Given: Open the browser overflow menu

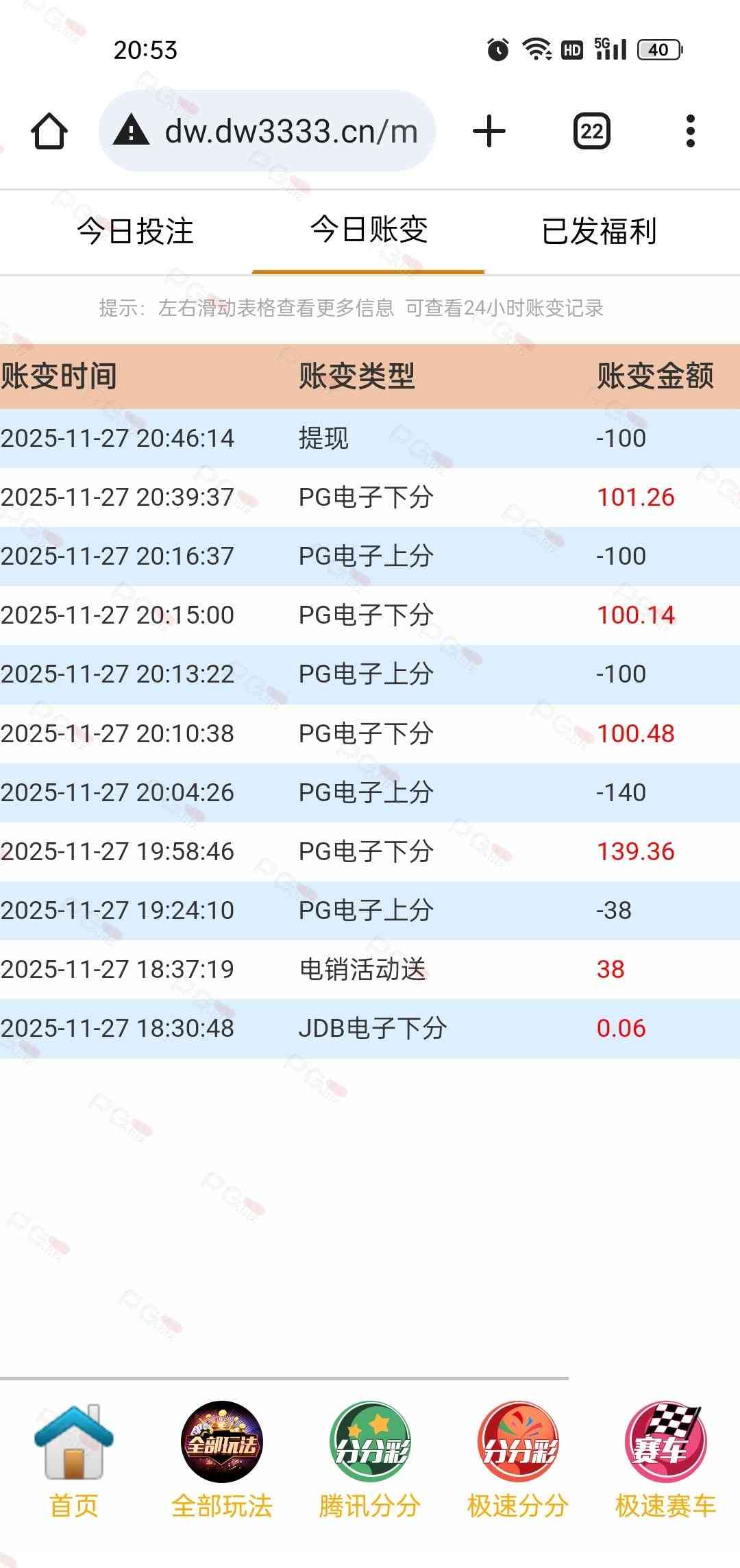Looking at the screenshot, I should (690, 131).
